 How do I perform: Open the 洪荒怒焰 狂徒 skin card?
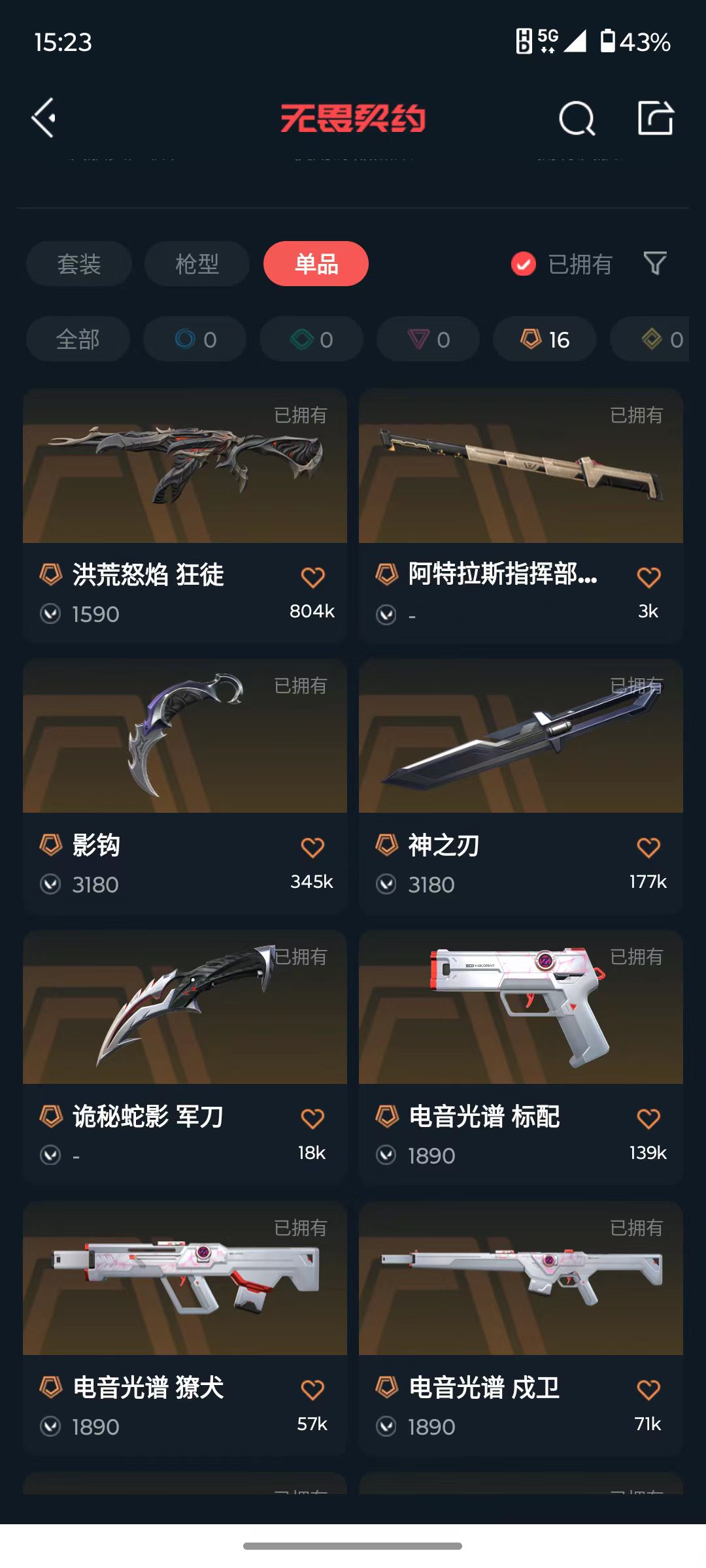coord(185,516)
